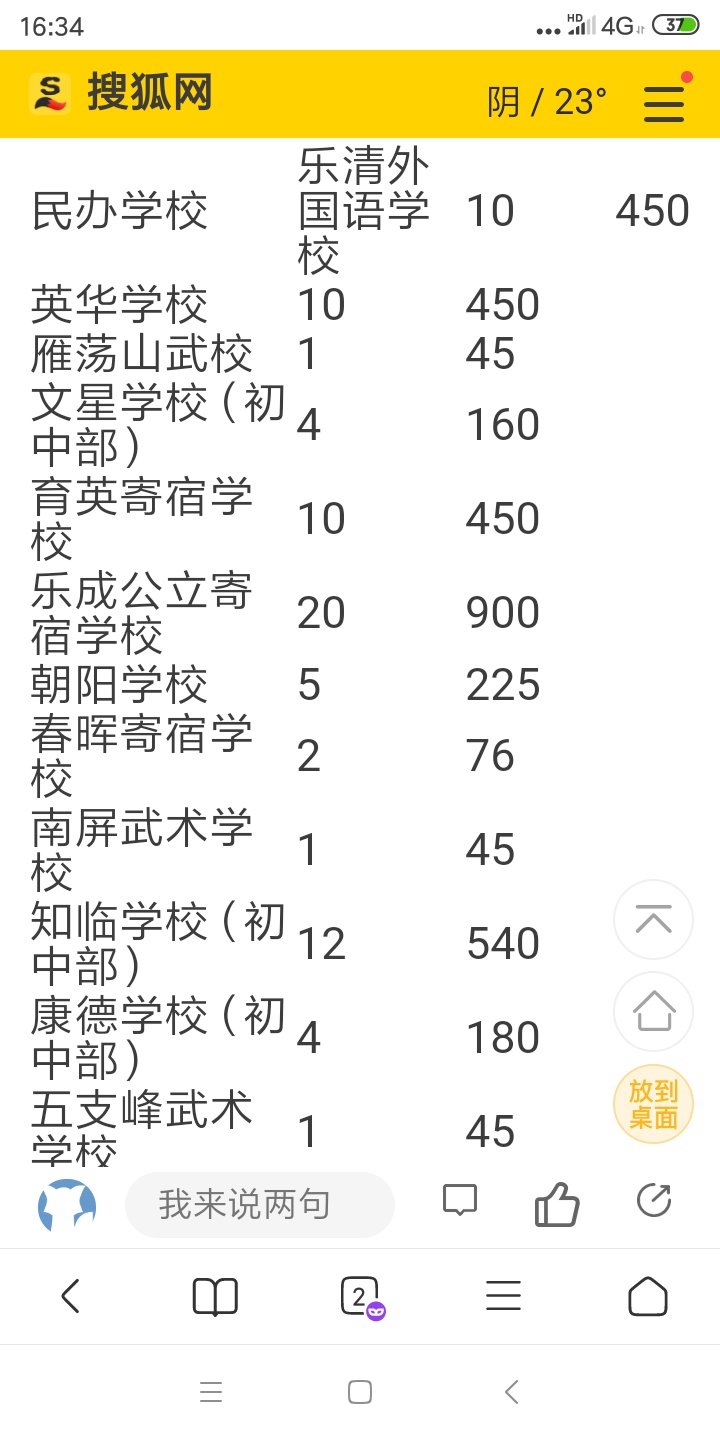Viewport: 720px width, 1440px height.
Task: Tap the Sohu logo in header
Action: pyautogui.click(x=121, y=93)
